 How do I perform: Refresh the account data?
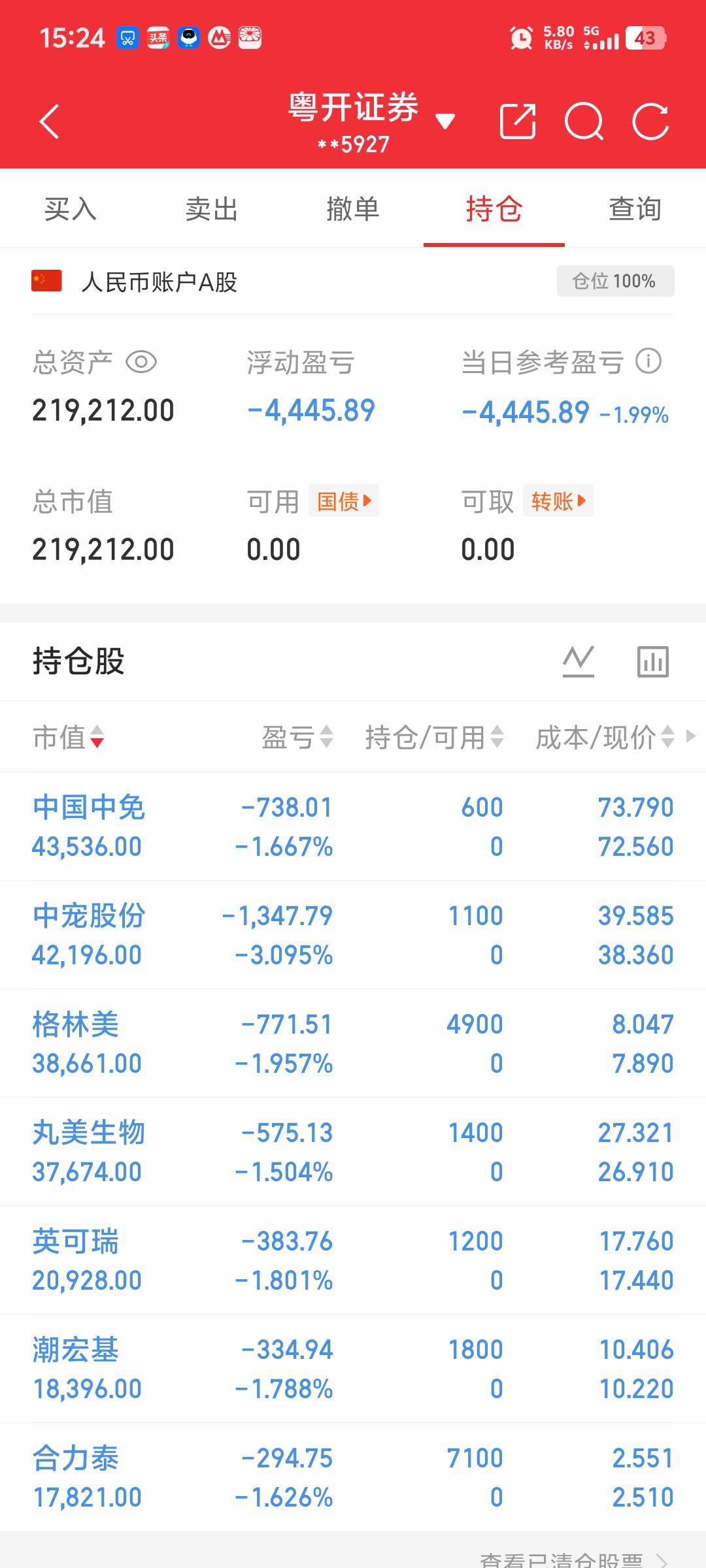pos(649,122)
